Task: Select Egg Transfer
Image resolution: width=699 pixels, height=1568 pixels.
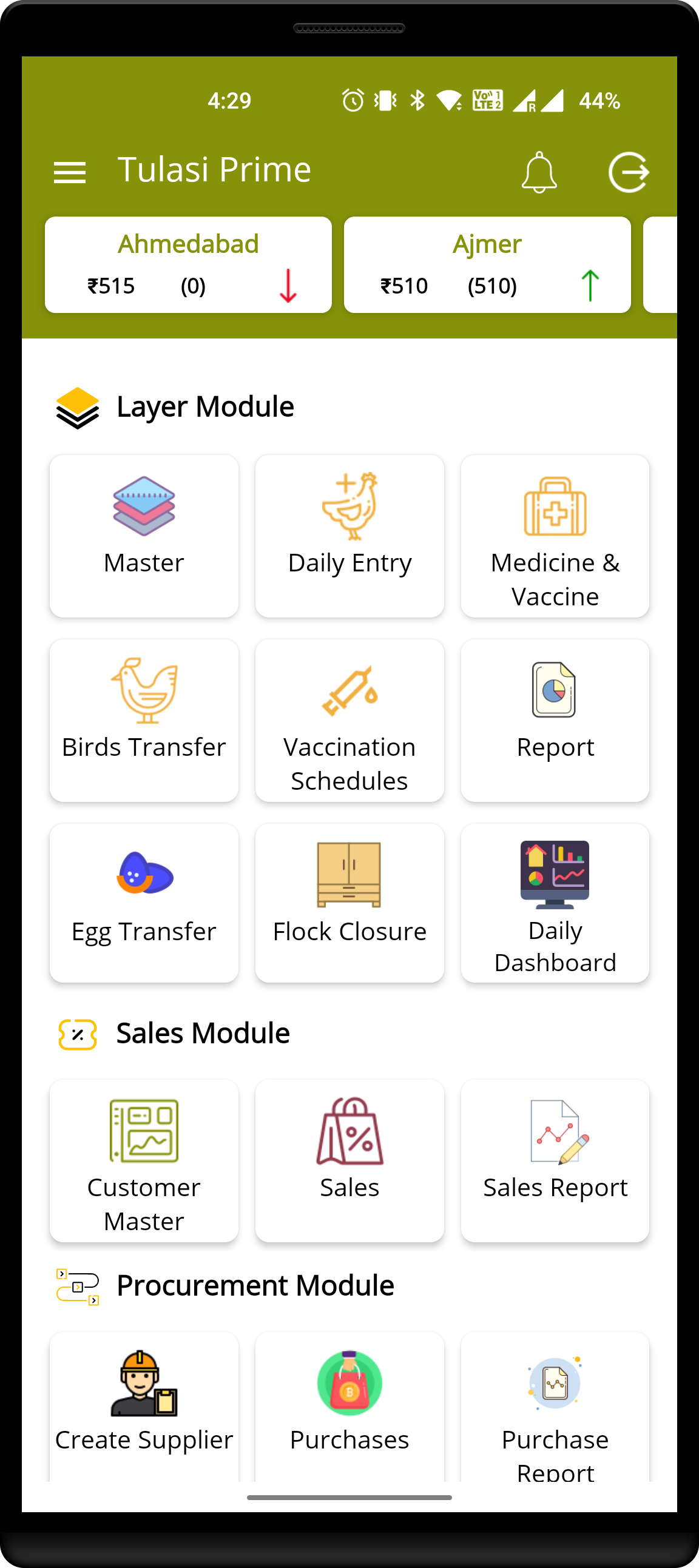Action: click(x=144, y=903)
